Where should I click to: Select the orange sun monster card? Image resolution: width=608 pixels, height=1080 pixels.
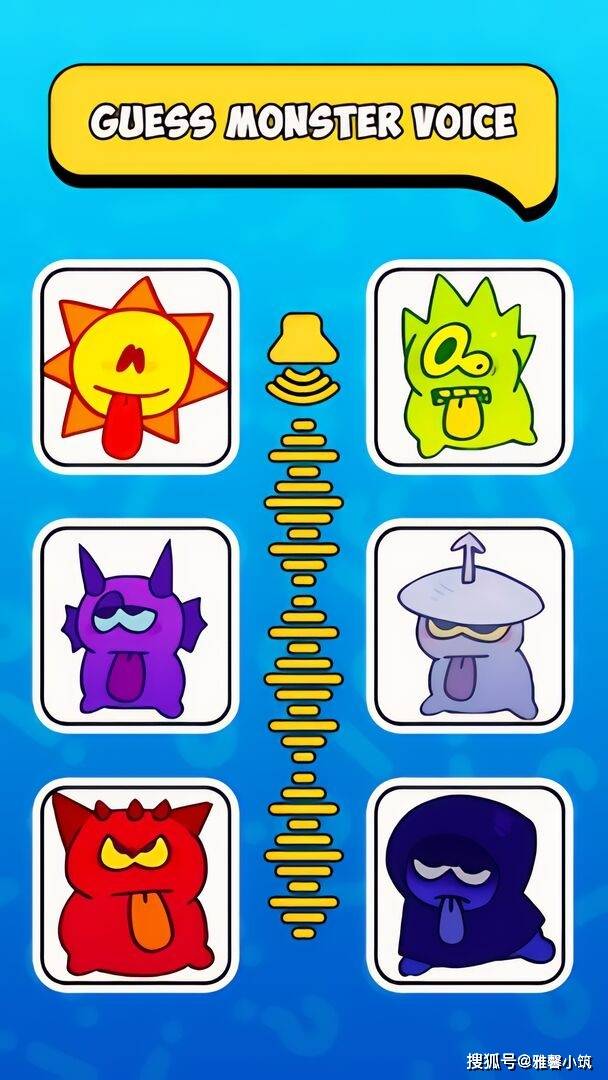click(135, 366)
